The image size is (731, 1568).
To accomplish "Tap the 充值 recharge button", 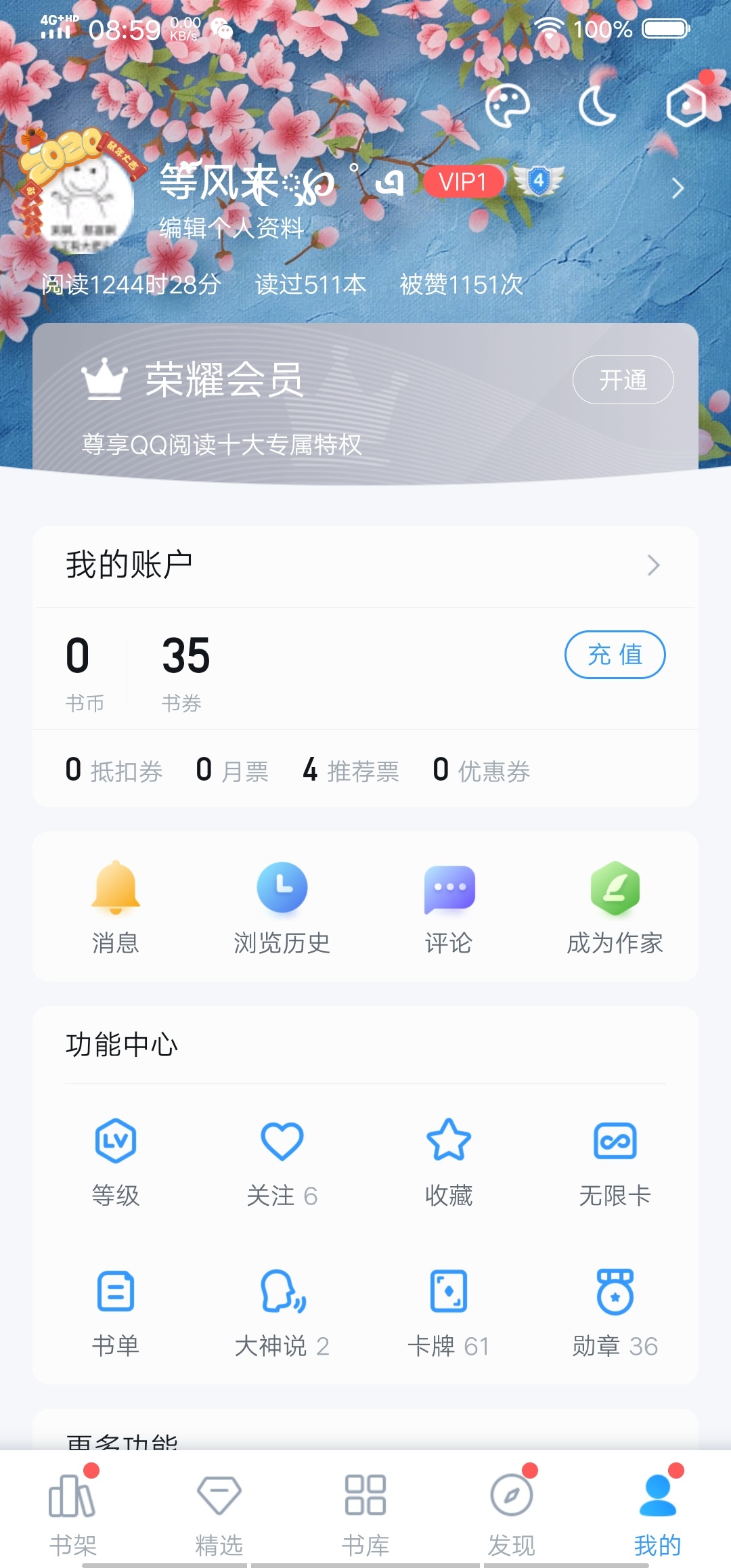I will click(x=615, y=655).
